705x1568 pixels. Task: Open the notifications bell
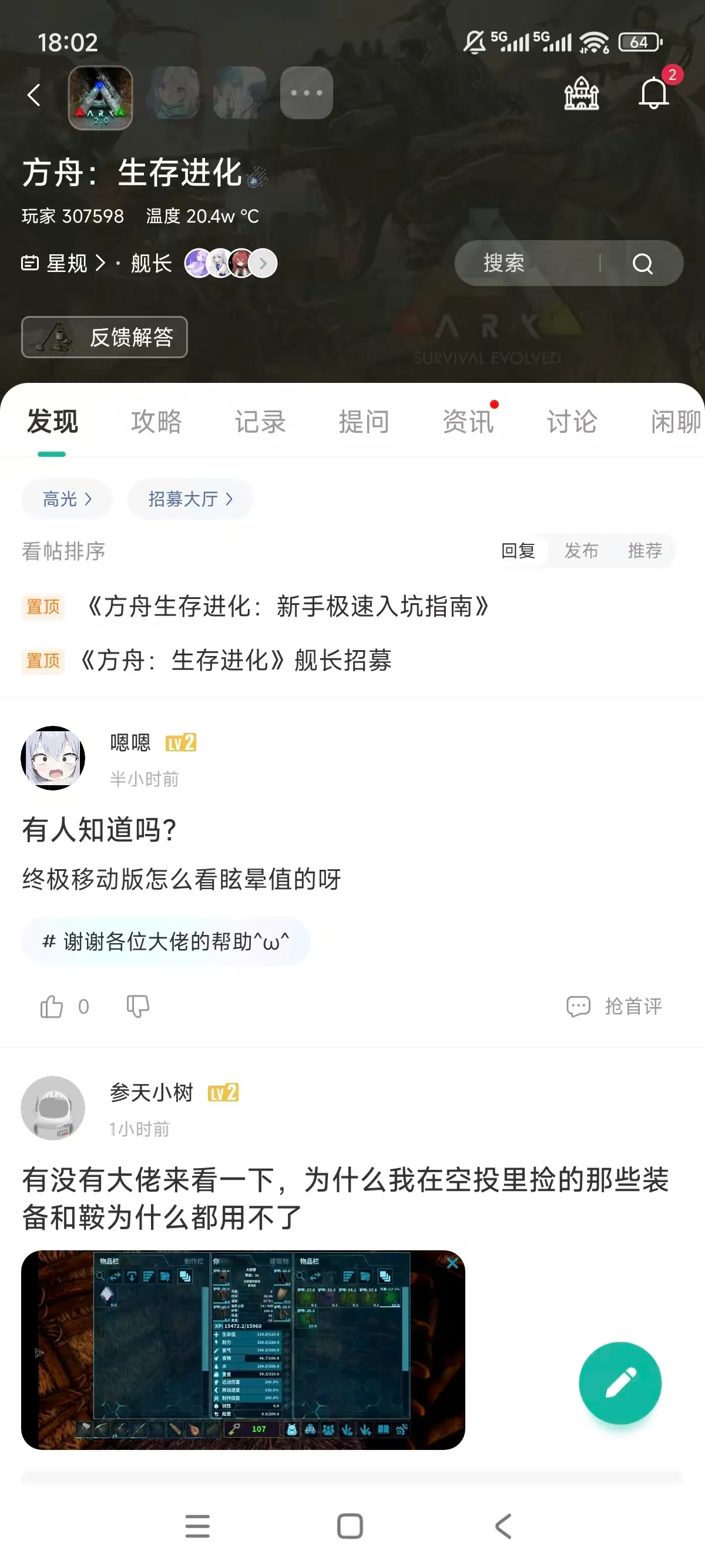(653, 94)
